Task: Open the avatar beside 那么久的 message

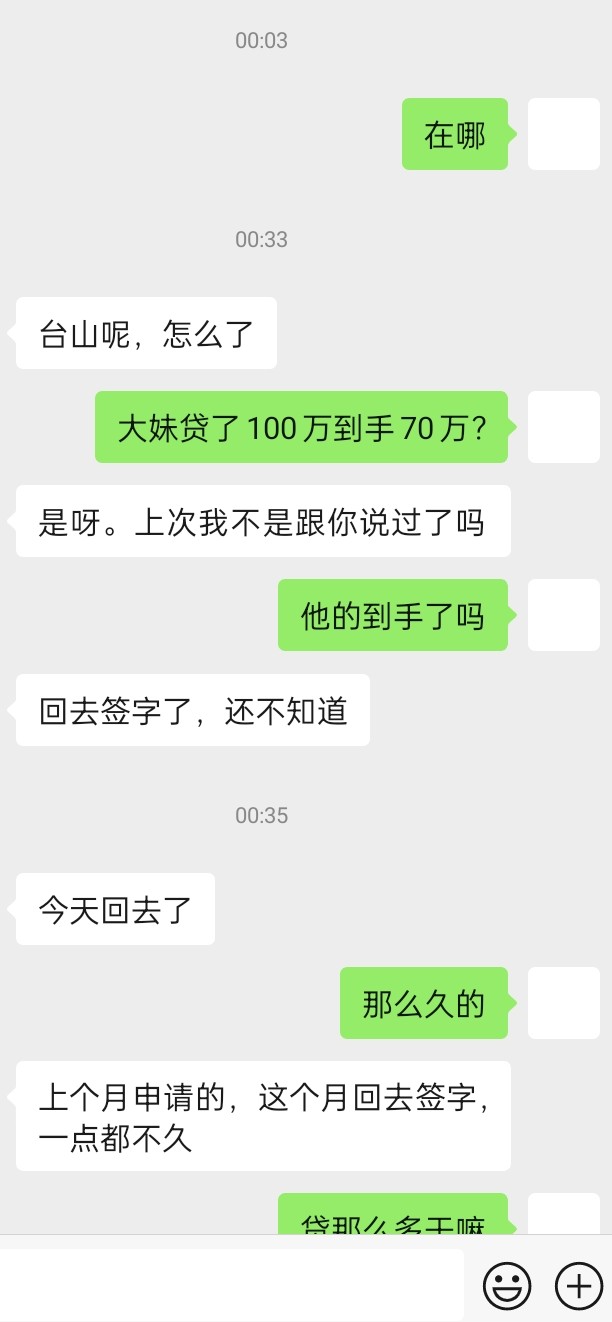Action: 563,1003
